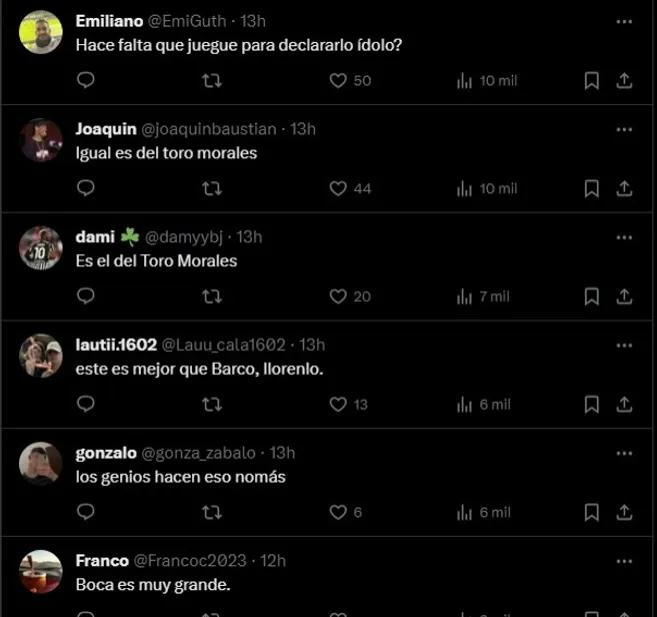Reply to Joaquin's tweet
The height and width of the screenshot is (617, 657).
[x=86, y=188]
